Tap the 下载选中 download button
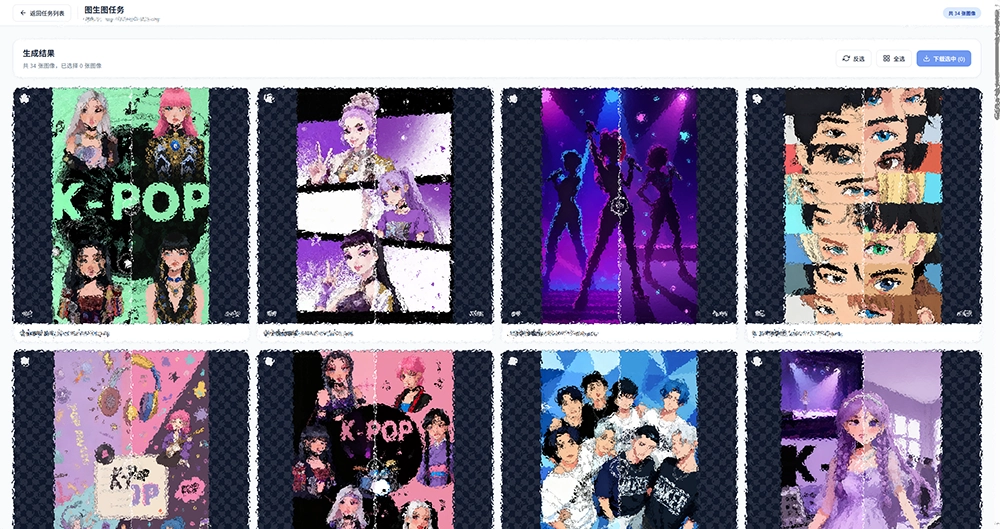The image size is (1000, 529). [943, 59]
